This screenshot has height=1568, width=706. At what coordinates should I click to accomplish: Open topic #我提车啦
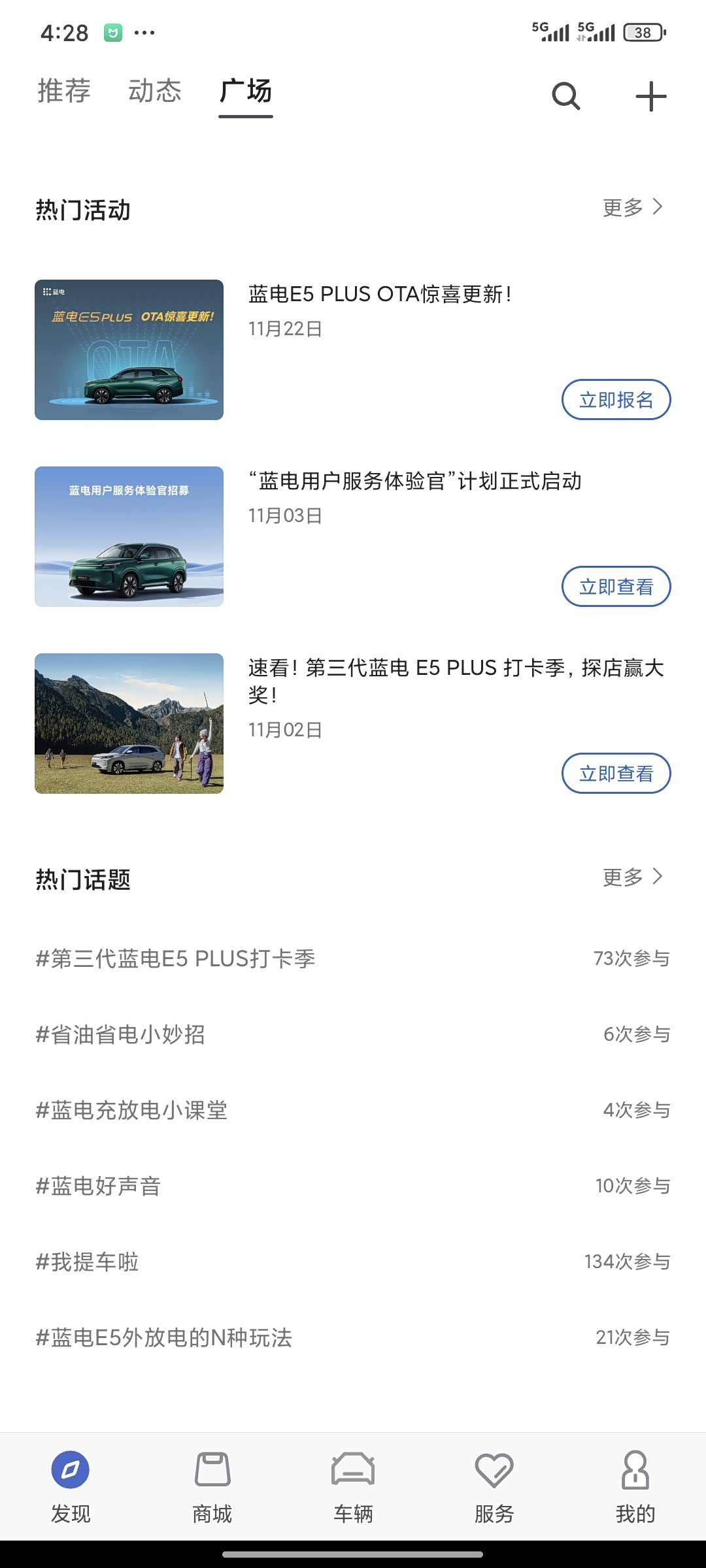[x=88, y=1262]
